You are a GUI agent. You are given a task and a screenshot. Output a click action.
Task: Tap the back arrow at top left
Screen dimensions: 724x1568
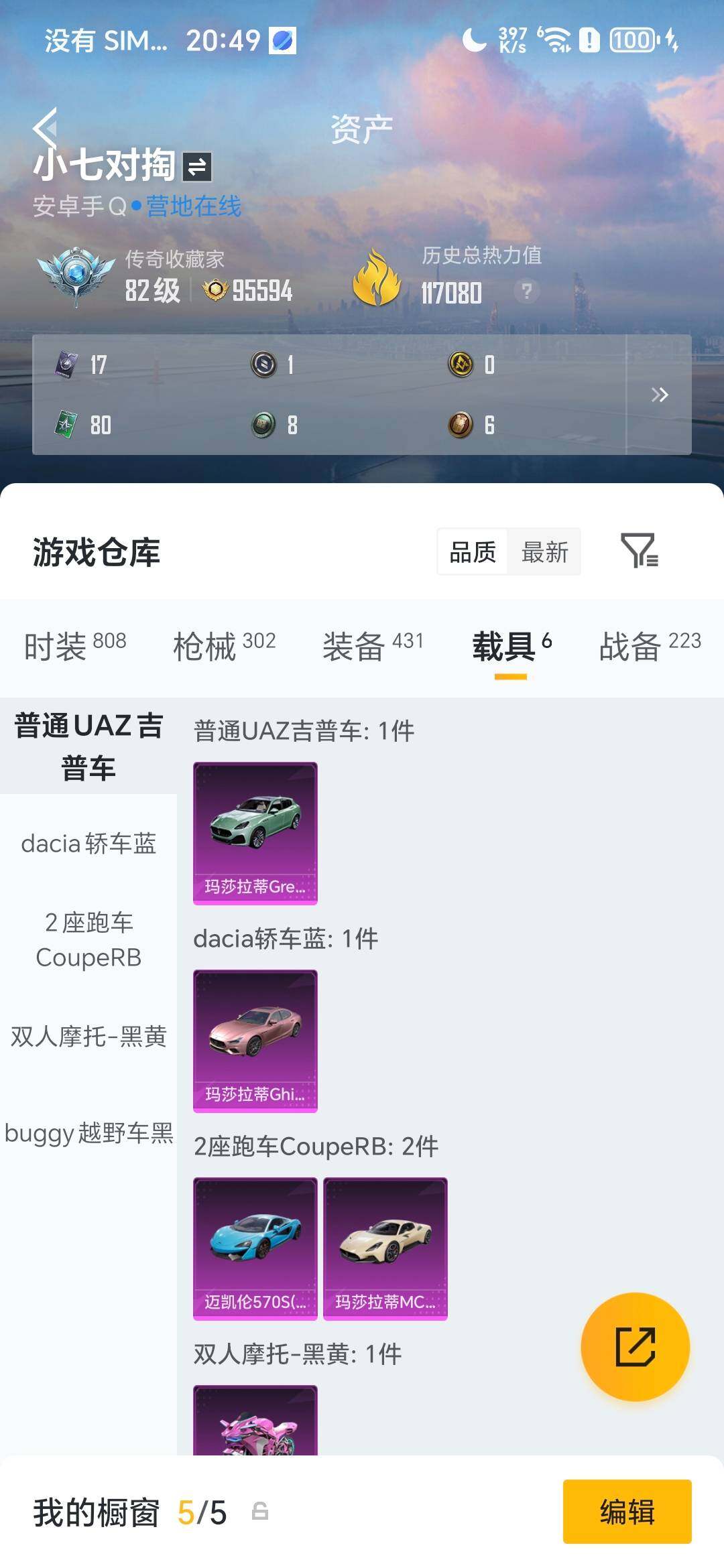46,127
